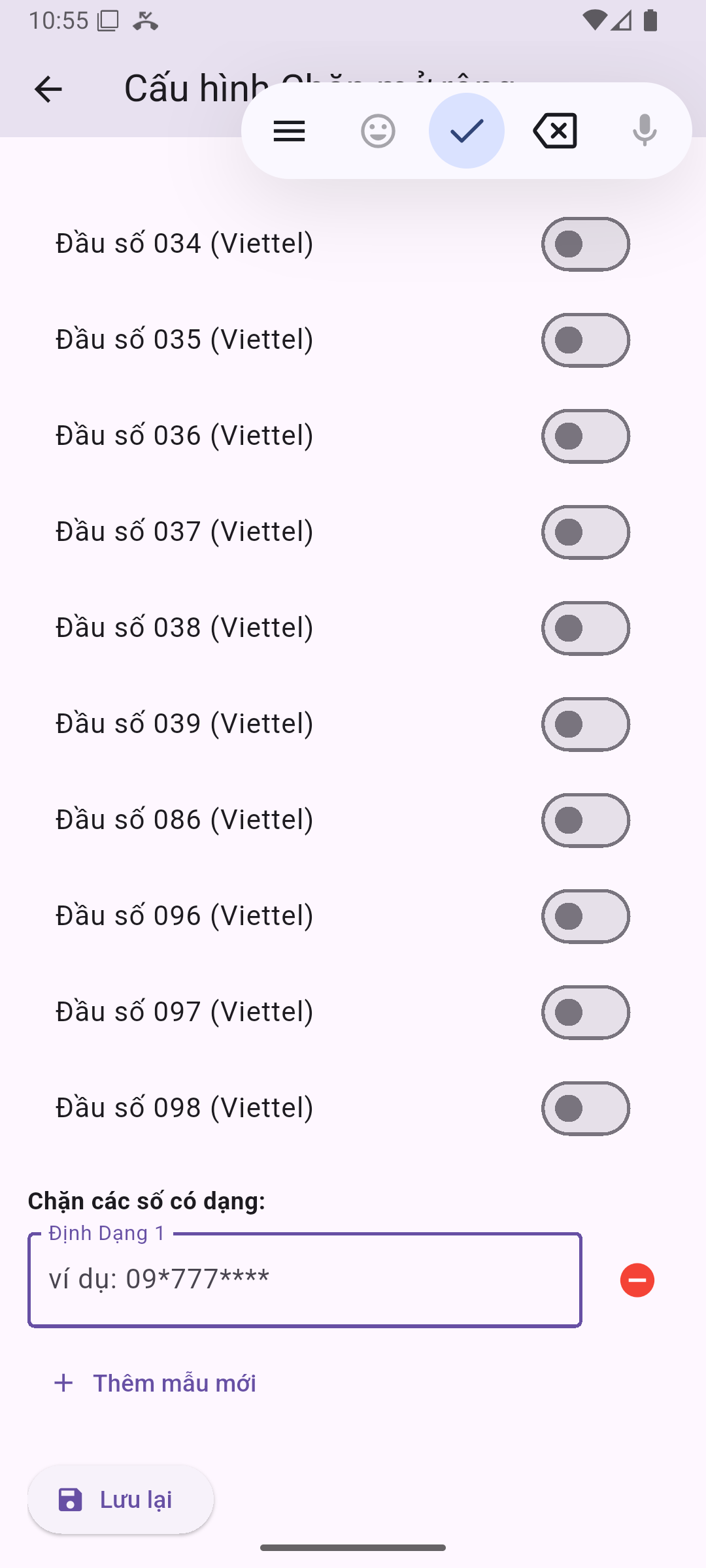Enable the 038 (Viettel) prefix toggle
The image size is (706, 1568).
(585, 629)
